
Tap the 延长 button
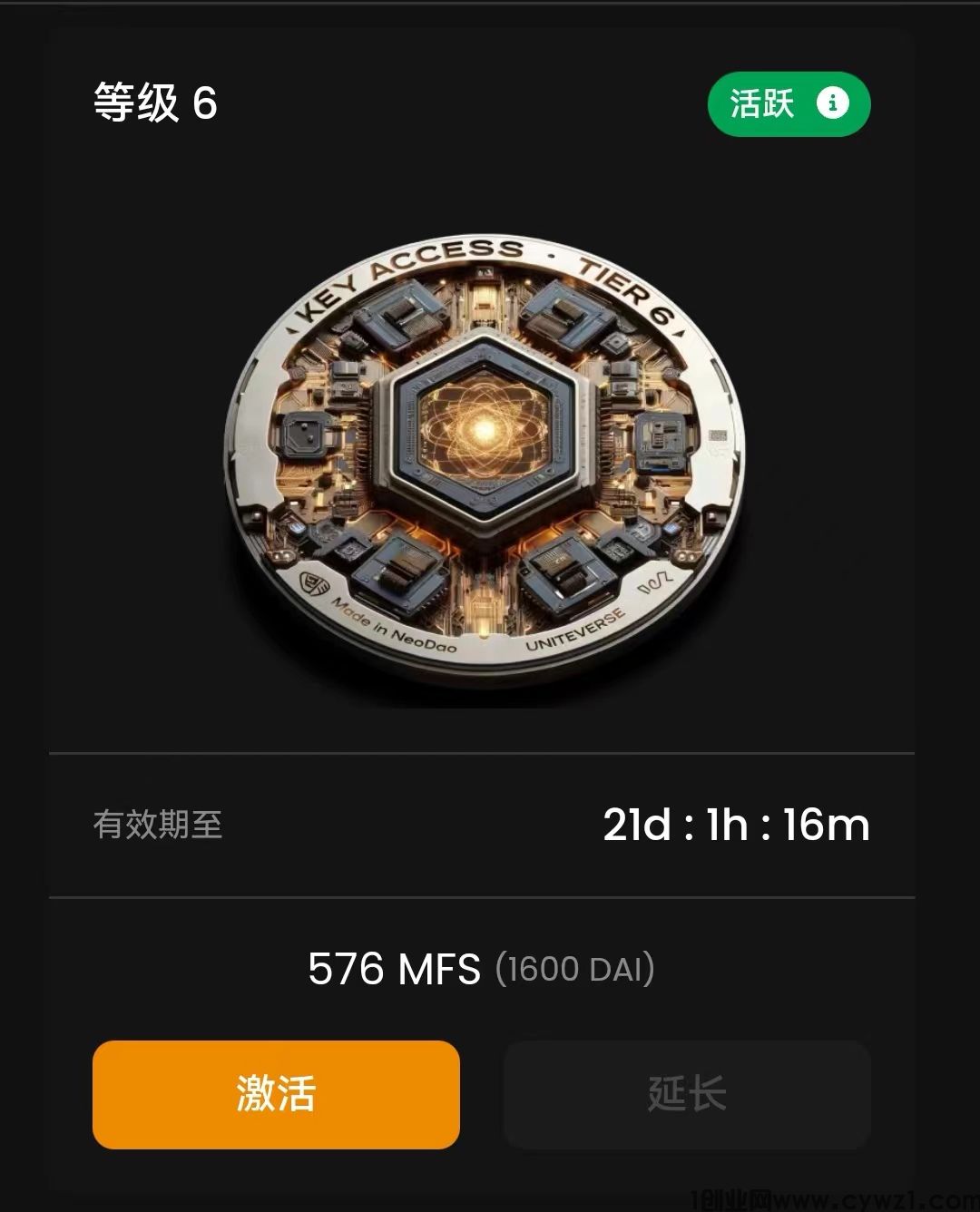(687, 1094)
